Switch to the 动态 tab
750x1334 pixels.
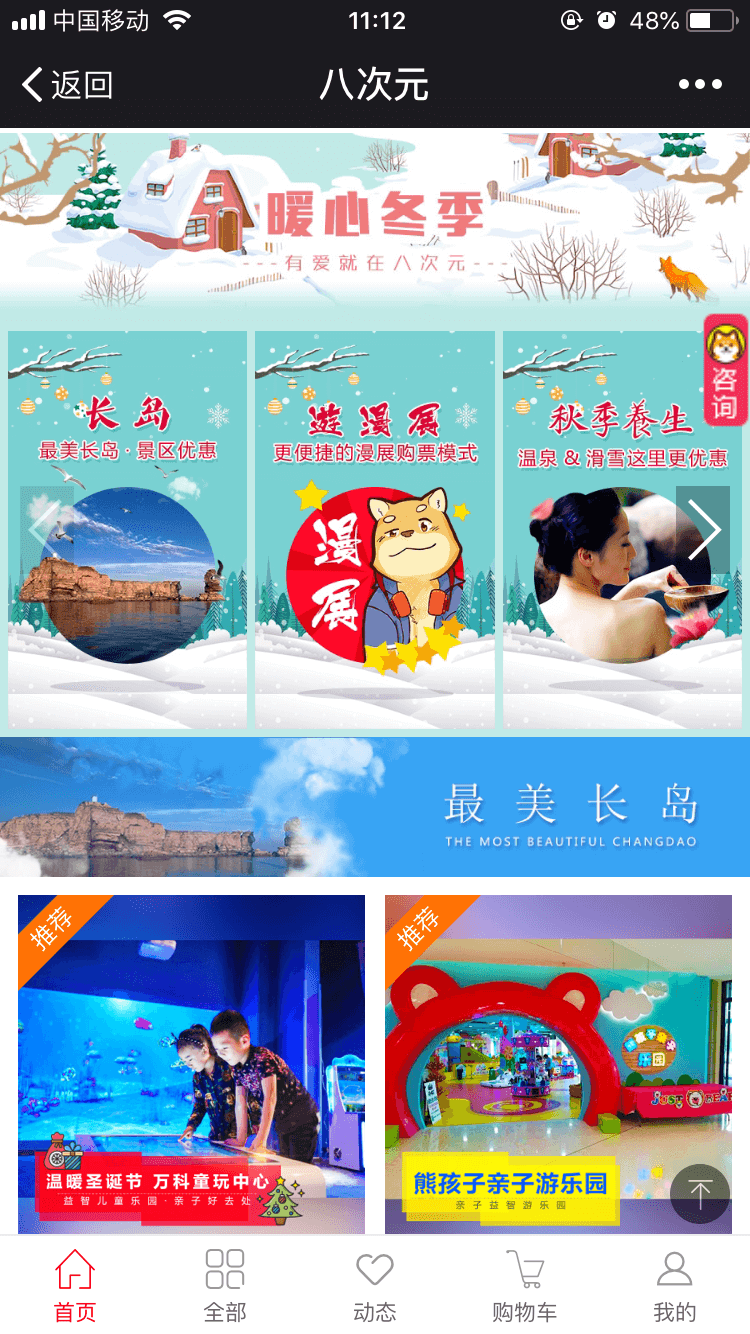point(375,1286)
